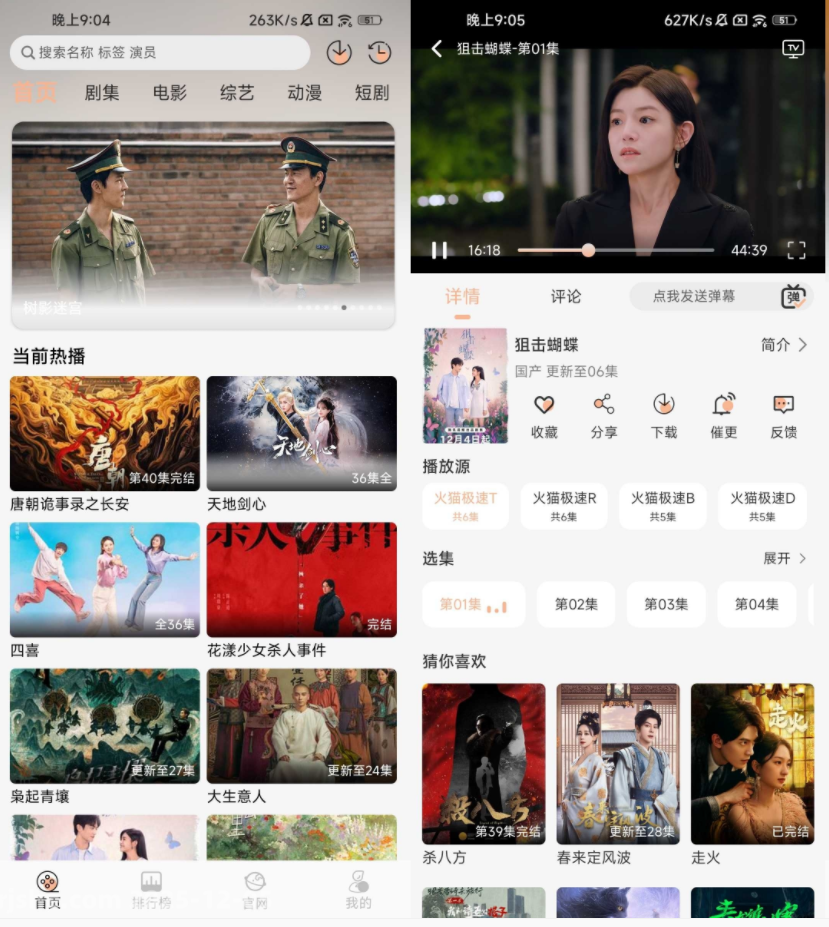Go back from the 狙击蝴蝶 player

pos(437,49)
